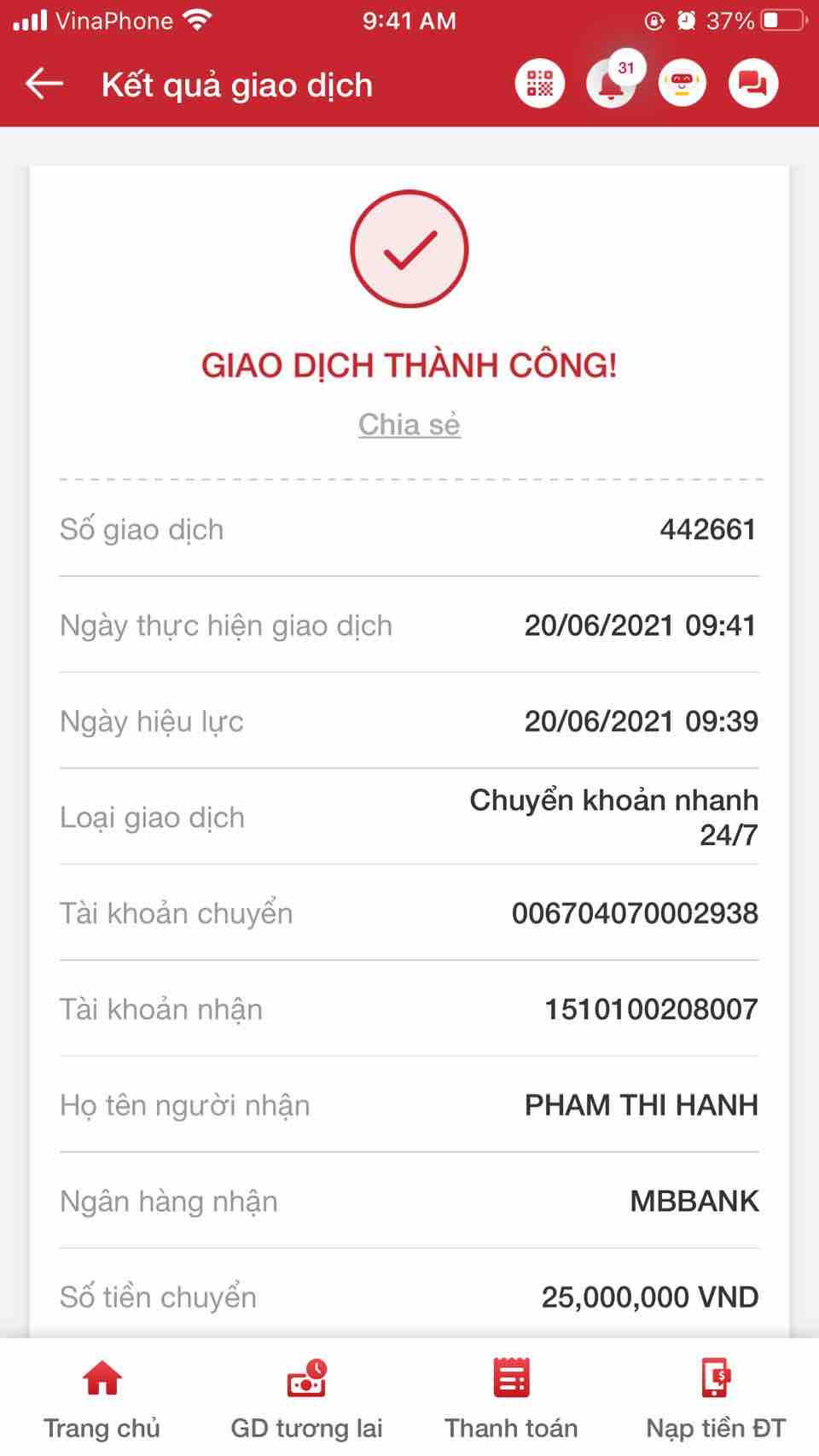Go back using the arrow icon
Image resolution: width=819 pixels, height=1456 pixels.
pos(44,84)
